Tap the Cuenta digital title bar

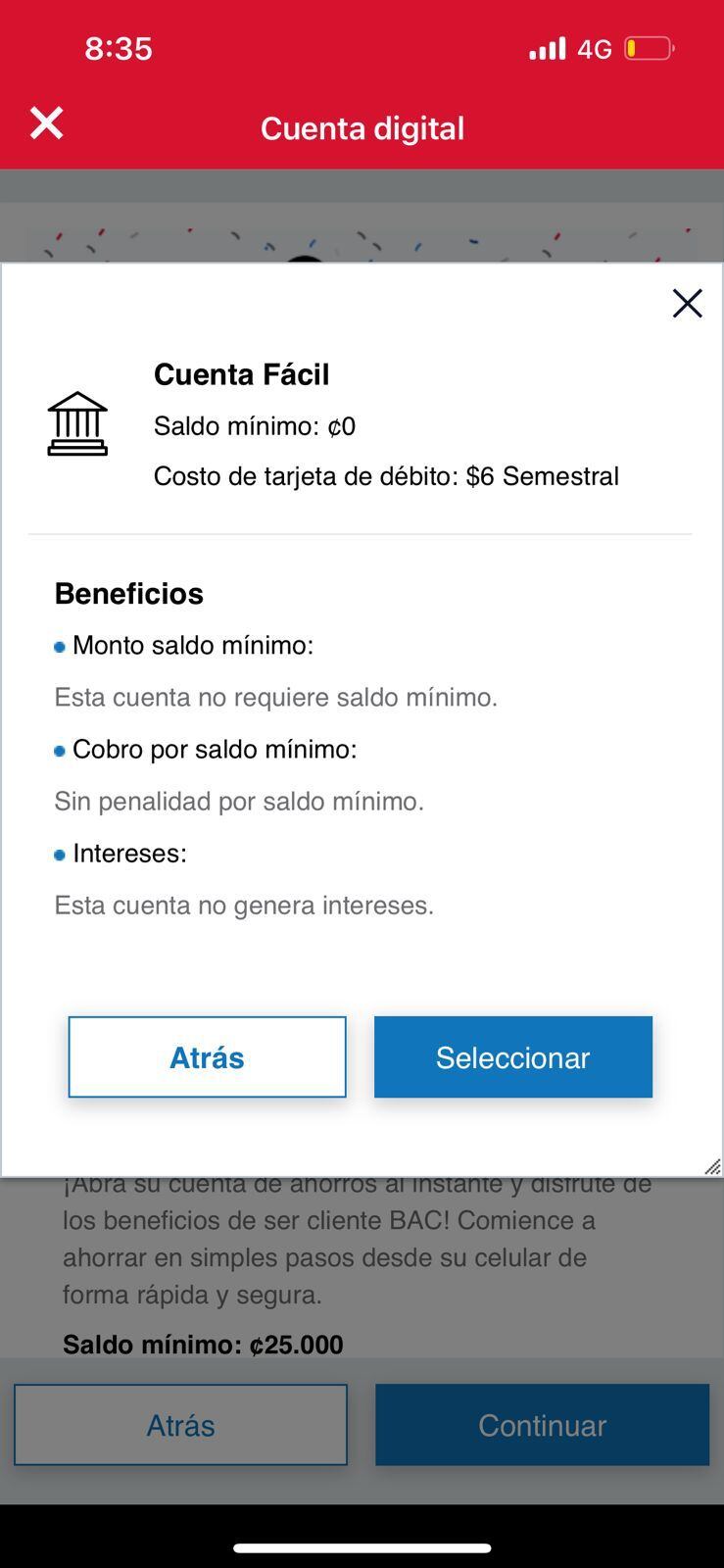point(362,127)
